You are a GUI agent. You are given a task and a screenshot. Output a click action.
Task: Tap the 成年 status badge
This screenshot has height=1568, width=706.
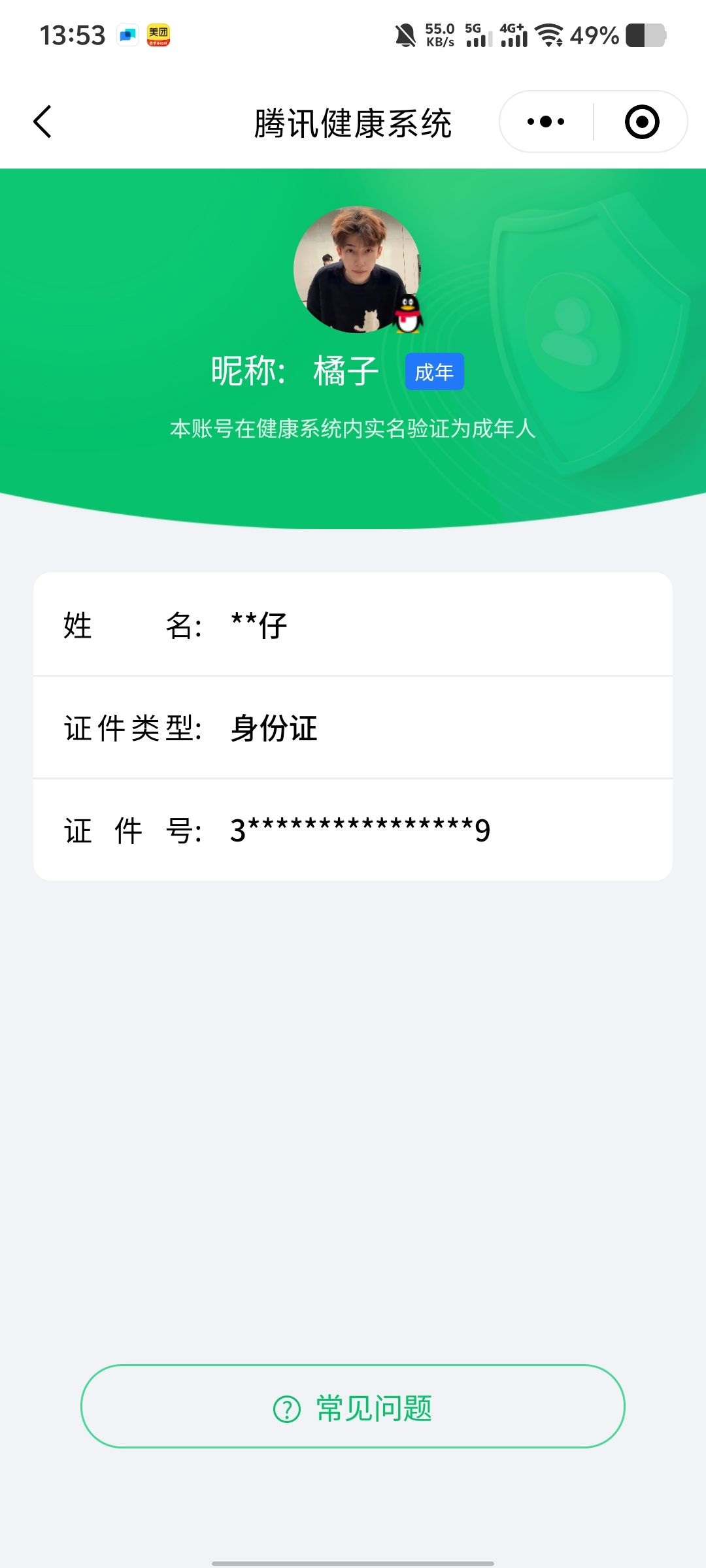pos(434,370)
